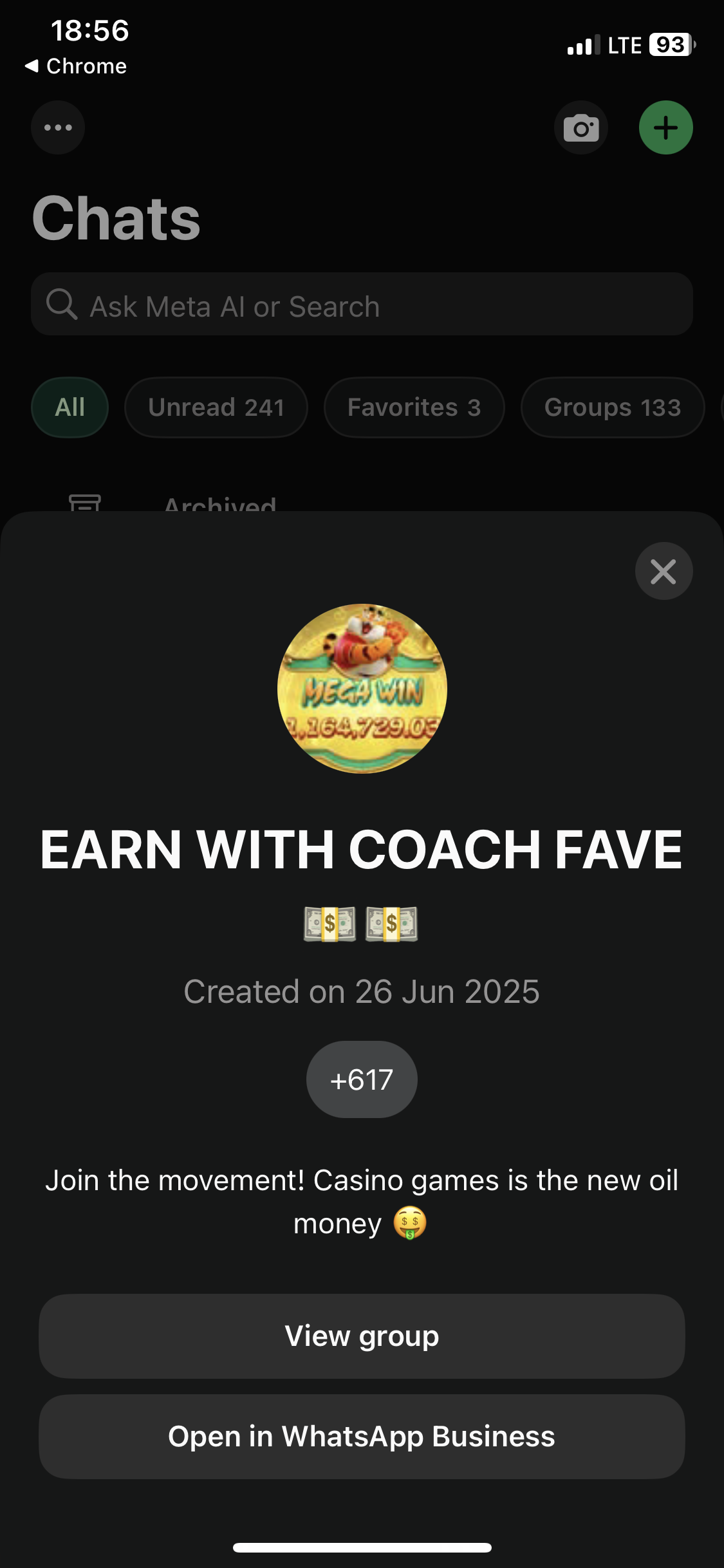Open in WhatsApp Business

pos(362,1436)
